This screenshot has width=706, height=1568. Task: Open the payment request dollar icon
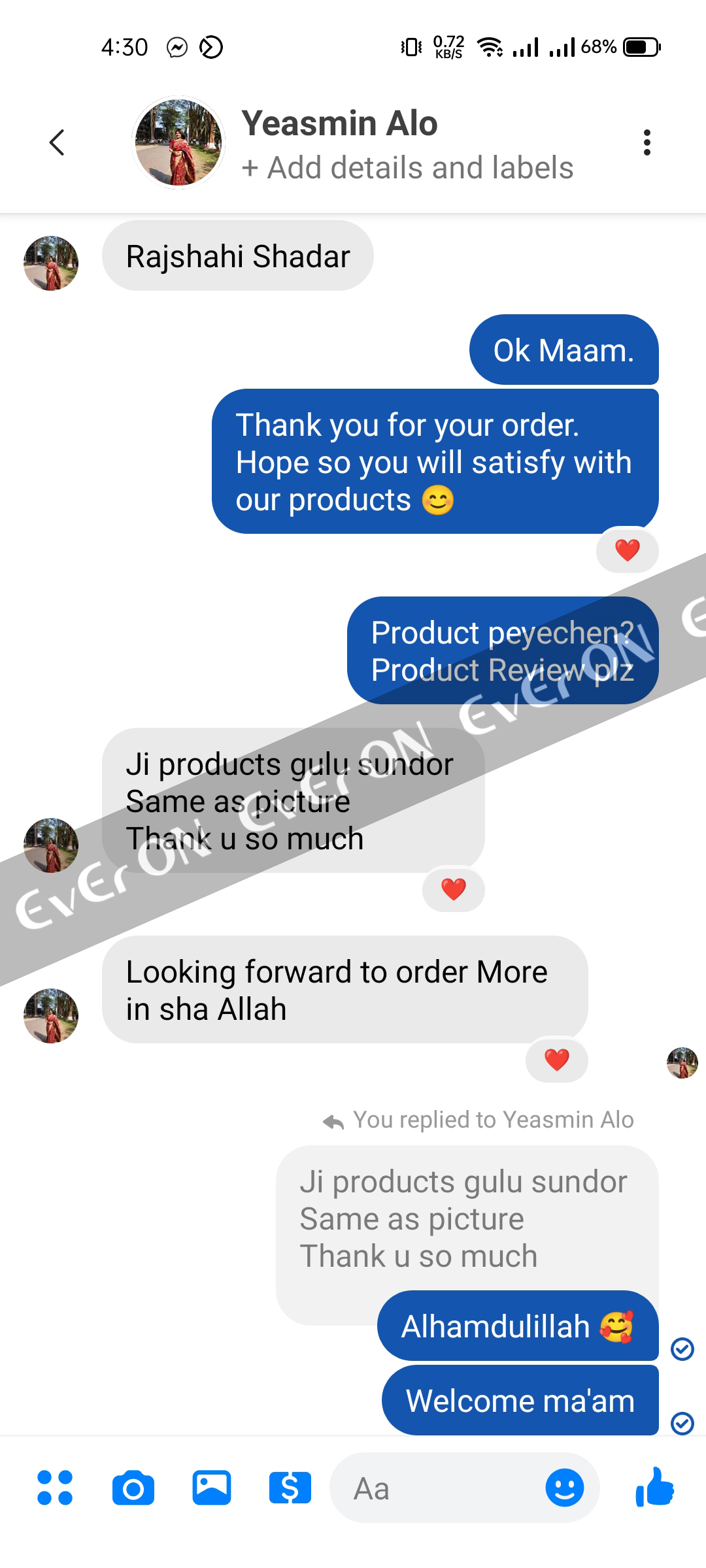click(x=290, y=1488)
